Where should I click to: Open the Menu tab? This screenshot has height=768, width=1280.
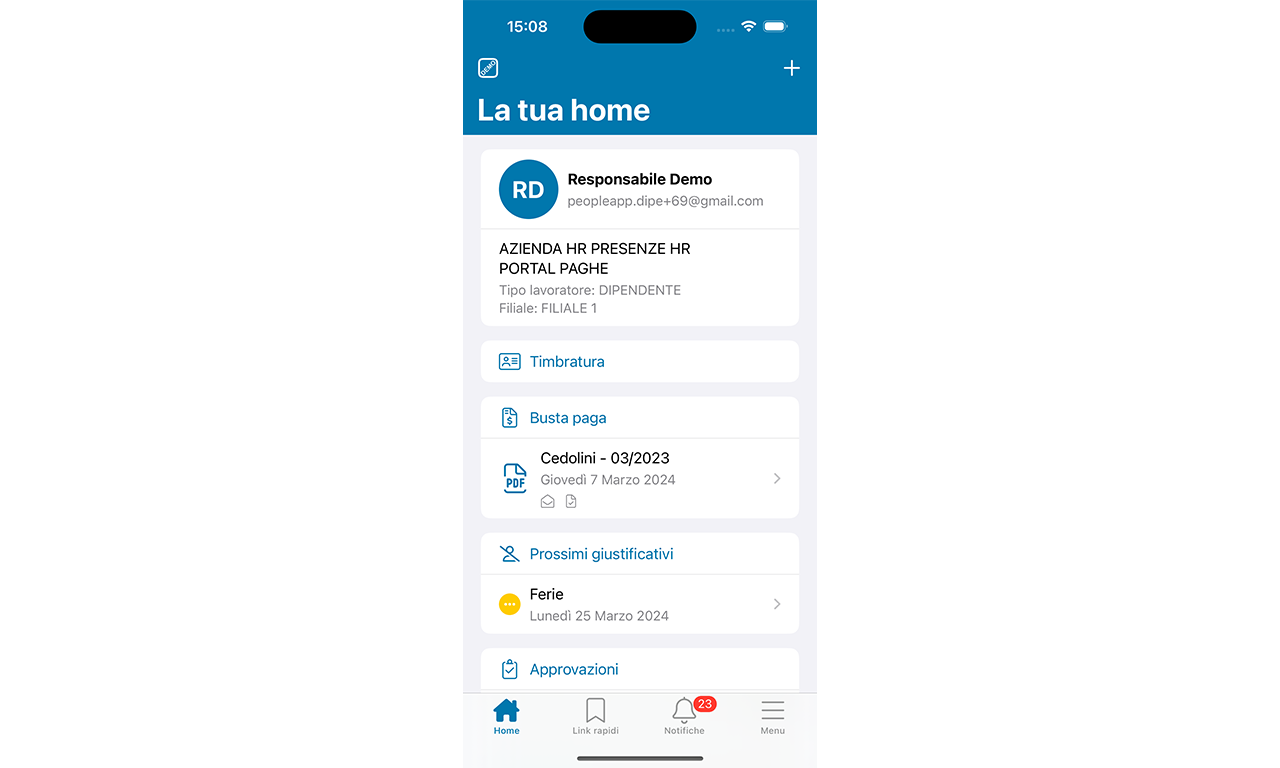(x=772, y=717)
